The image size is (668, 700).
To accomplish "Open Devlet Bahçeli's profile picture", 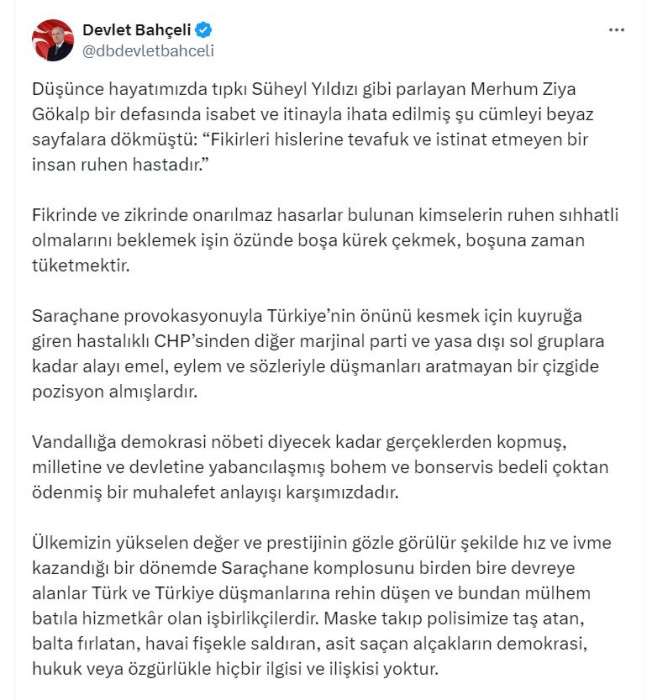I will pos(52,41).
